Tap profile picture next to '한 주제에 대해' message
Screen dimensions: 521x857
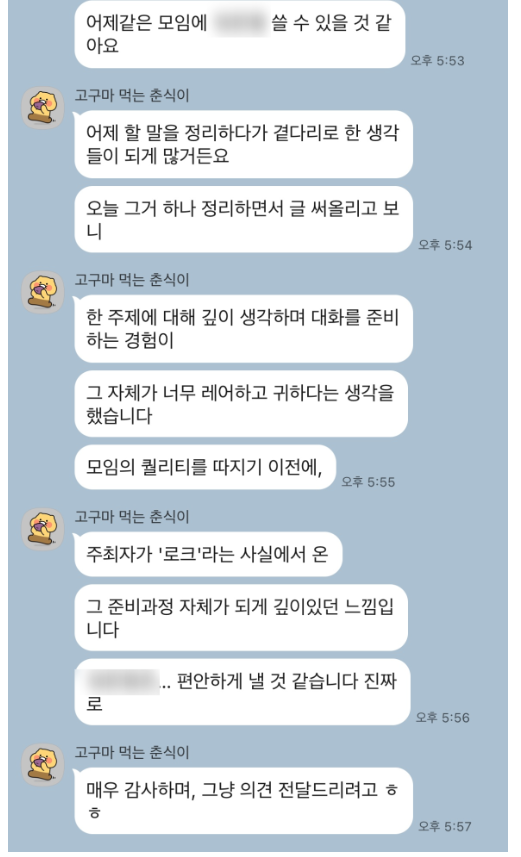pos(43,292)
